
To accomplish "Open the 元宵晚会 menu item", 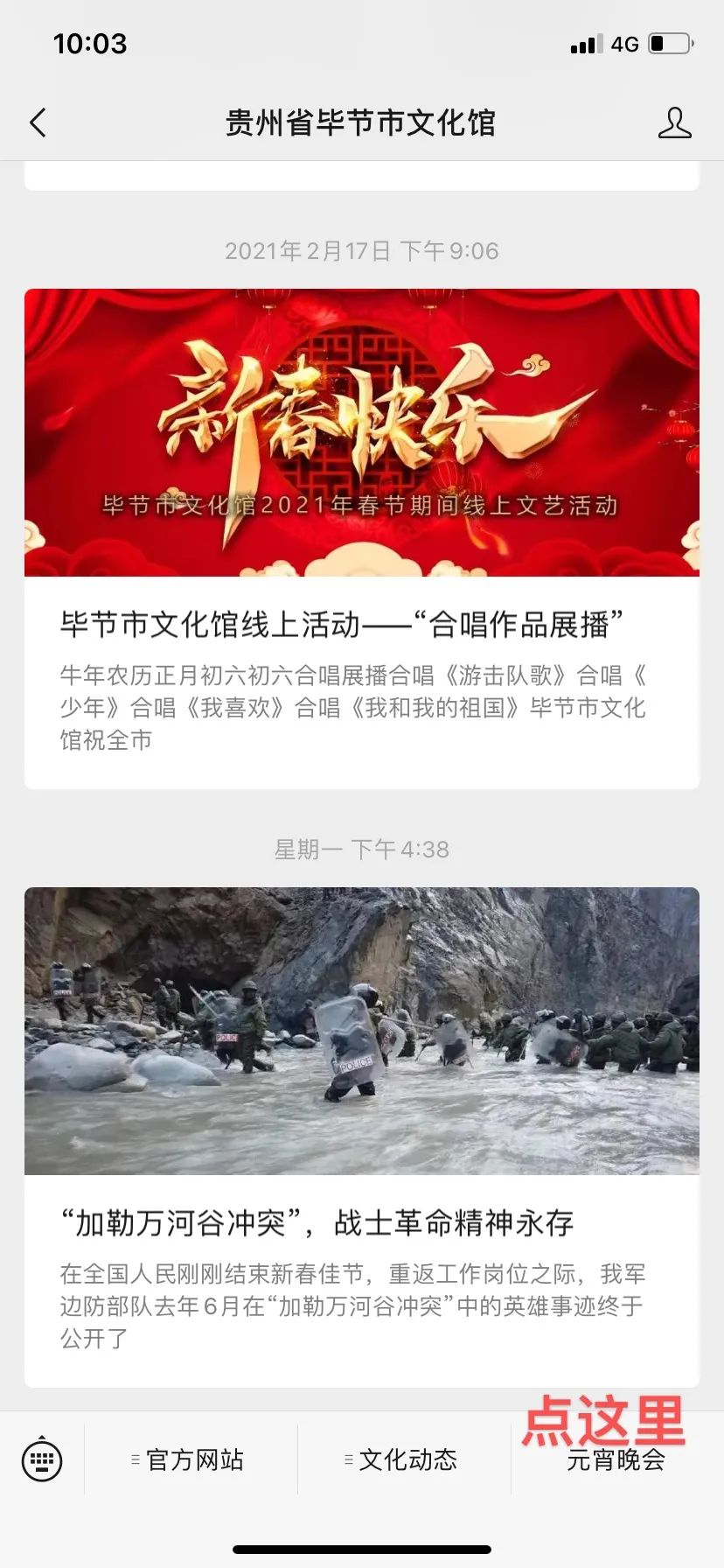I will (x=616, y=1459).
